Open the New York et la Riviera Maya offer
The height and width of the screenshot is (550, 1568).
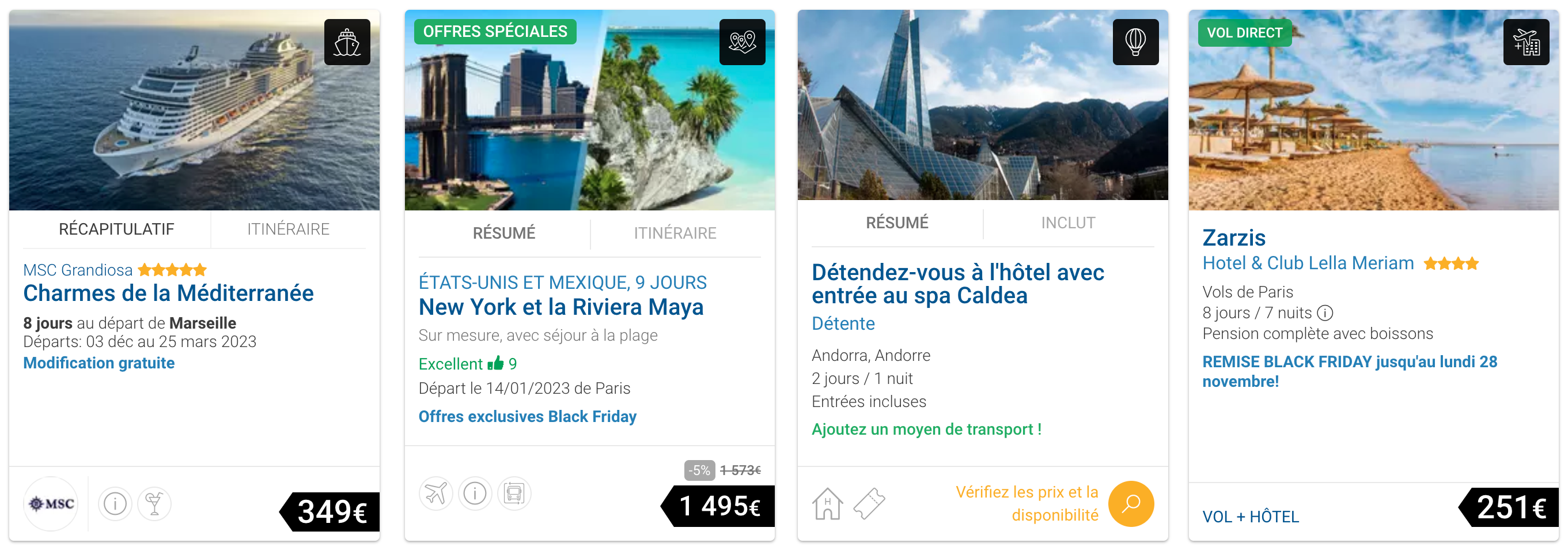click(560, 307)
